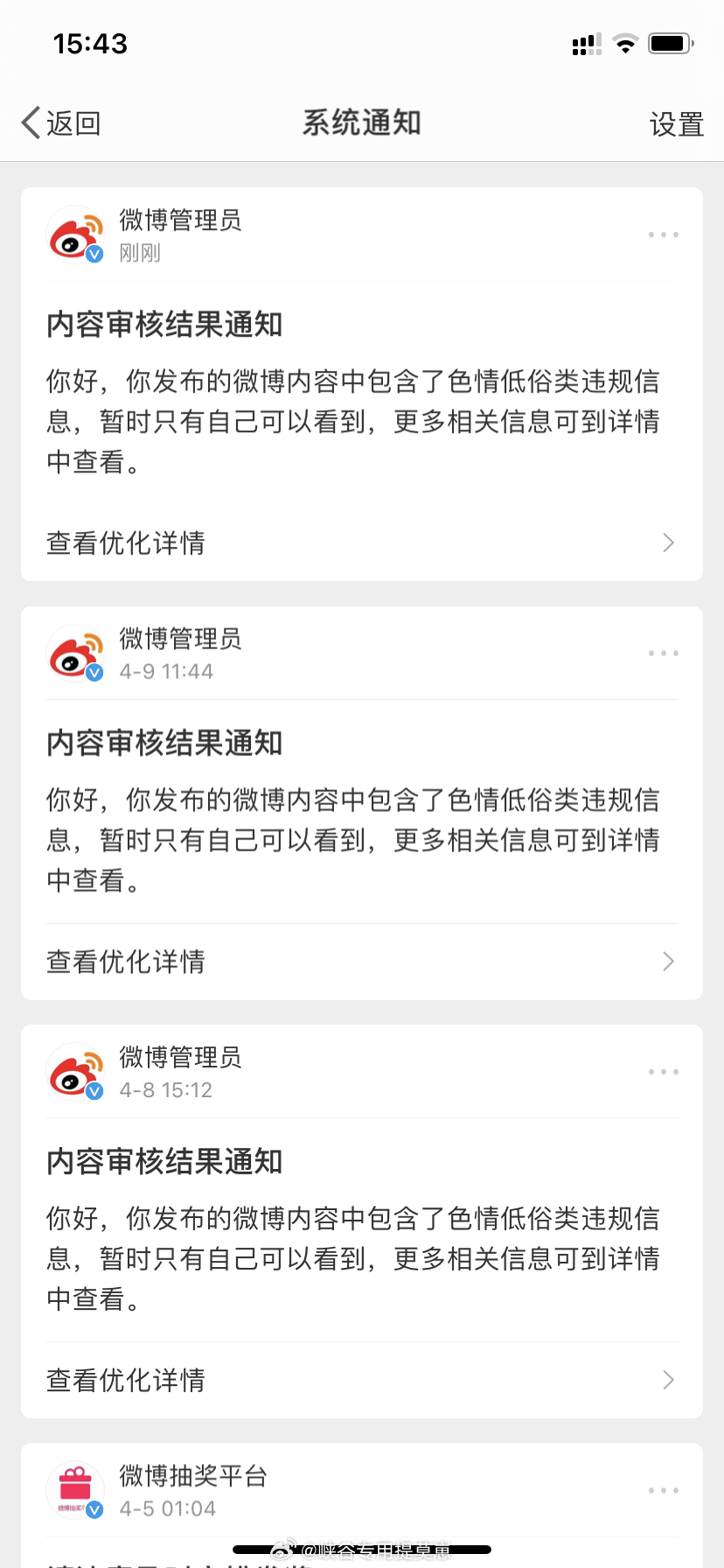Open 设置 in top bar
The width and height of the screenshot is (724, 1568).
tap(676, 124)
